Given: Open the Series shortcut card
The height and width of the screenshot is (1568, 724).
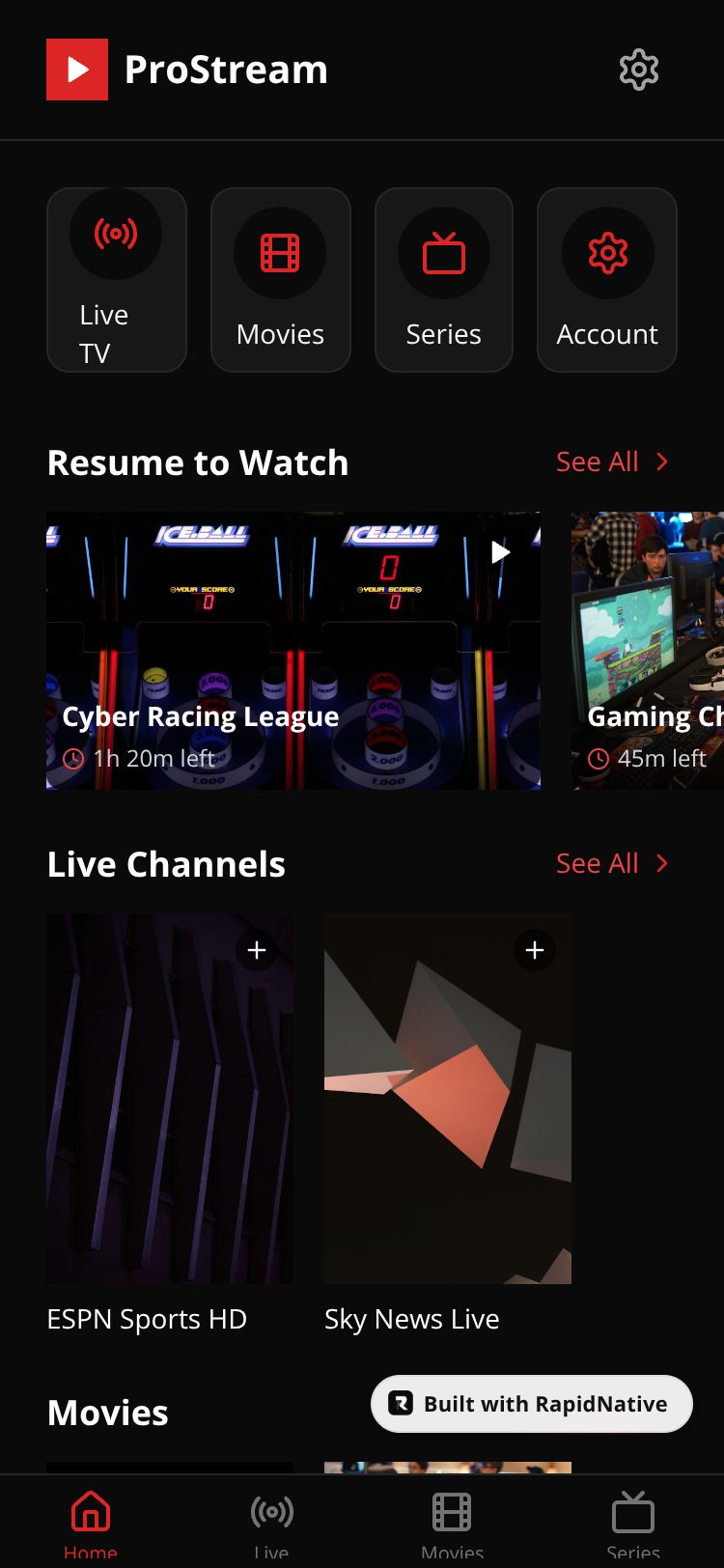Looking at the screenshot, I should (444, 280).
